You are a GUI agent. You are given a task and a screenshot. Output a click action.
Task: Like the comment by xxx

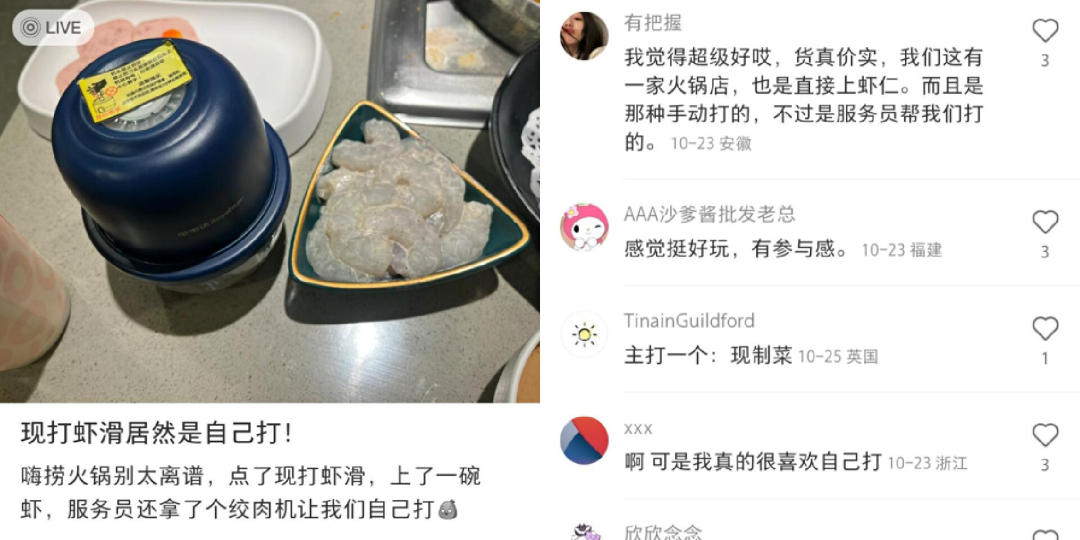1045,435
